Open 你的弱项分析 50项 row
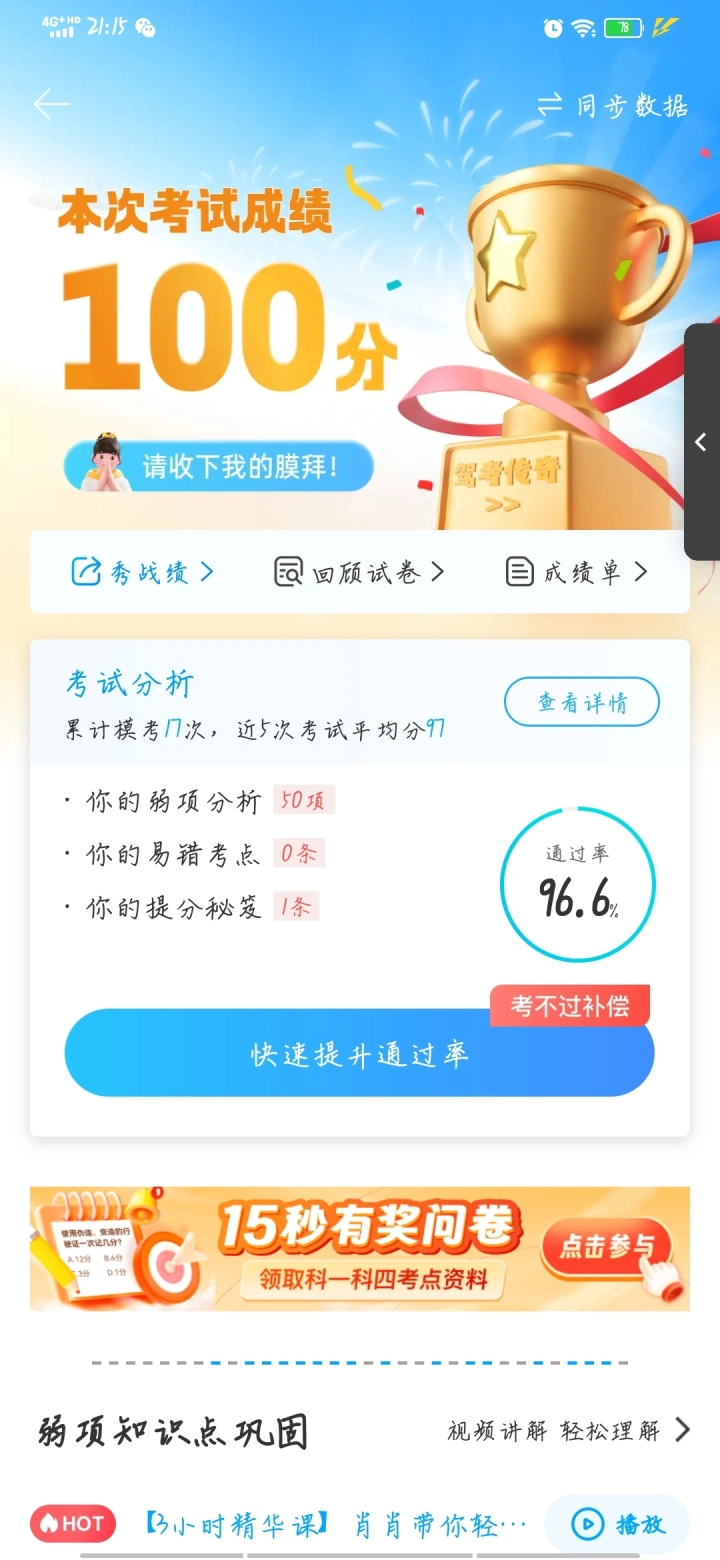 198,801
